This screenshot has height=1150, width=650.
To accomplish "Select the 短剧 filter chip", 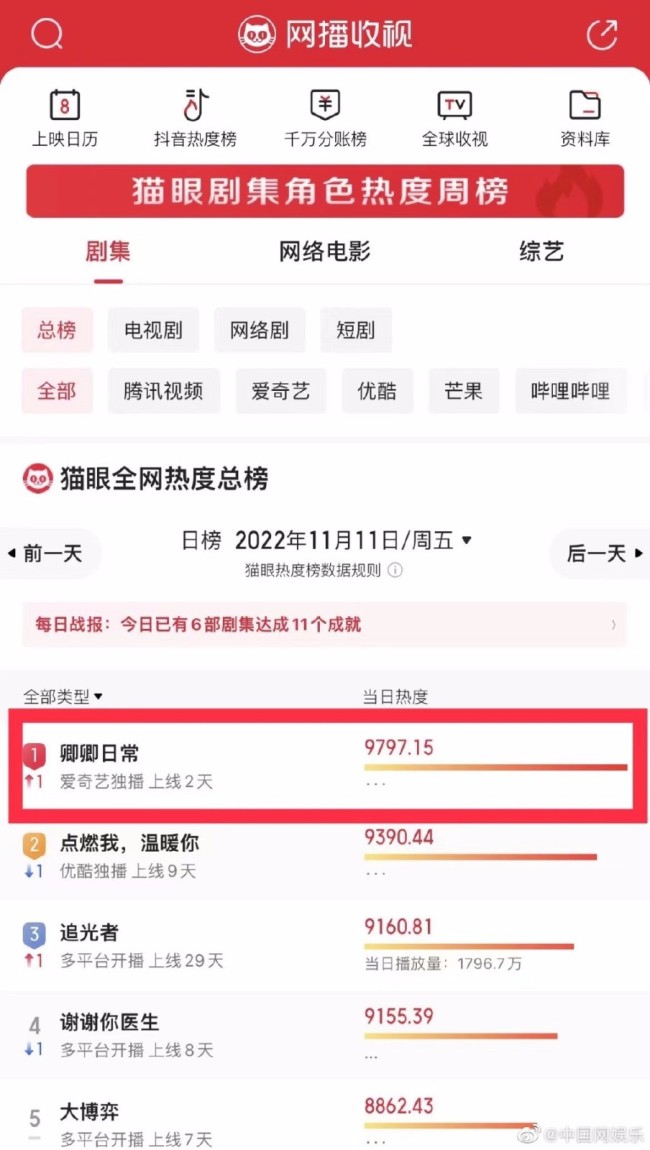I will click(356, 330).
